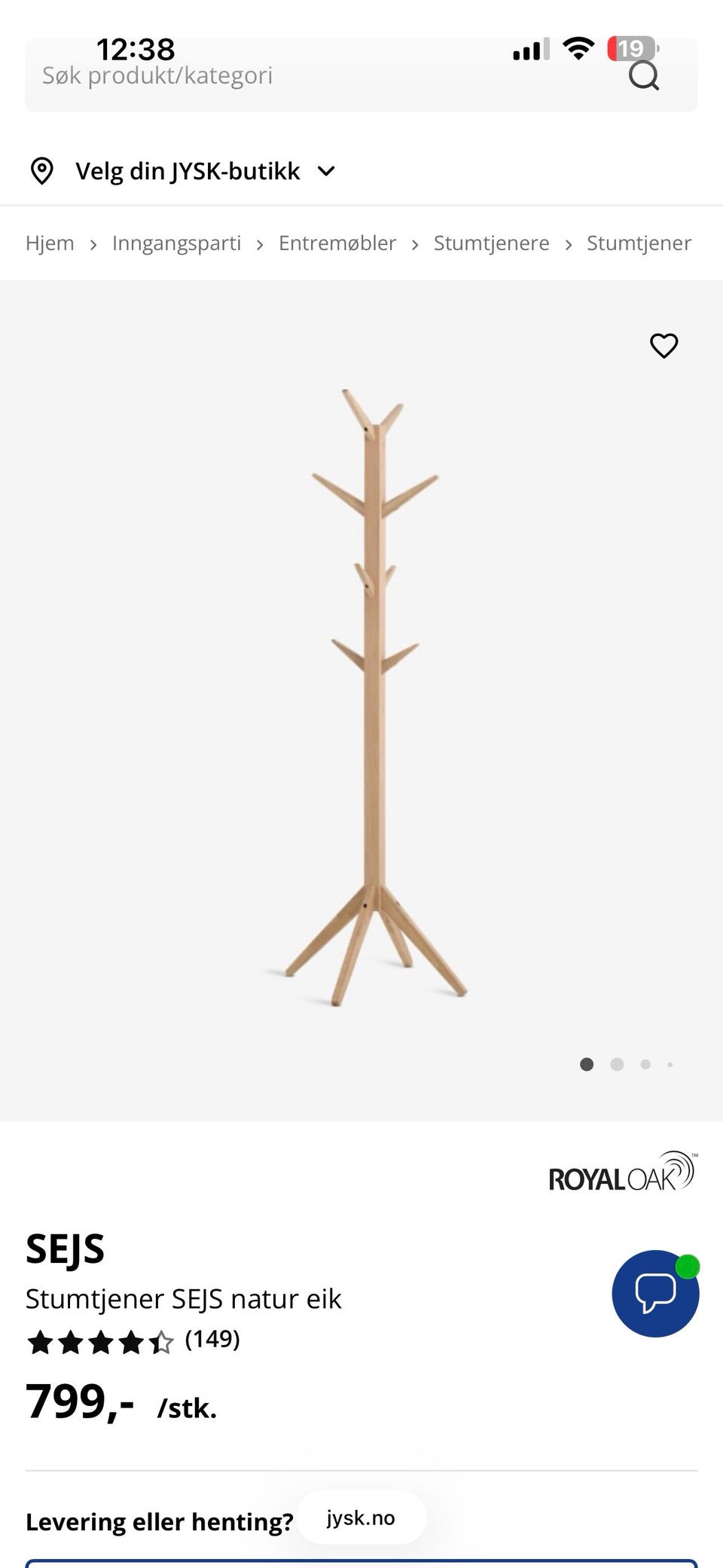Open the SEJS coat rack product image

[374, 697]
